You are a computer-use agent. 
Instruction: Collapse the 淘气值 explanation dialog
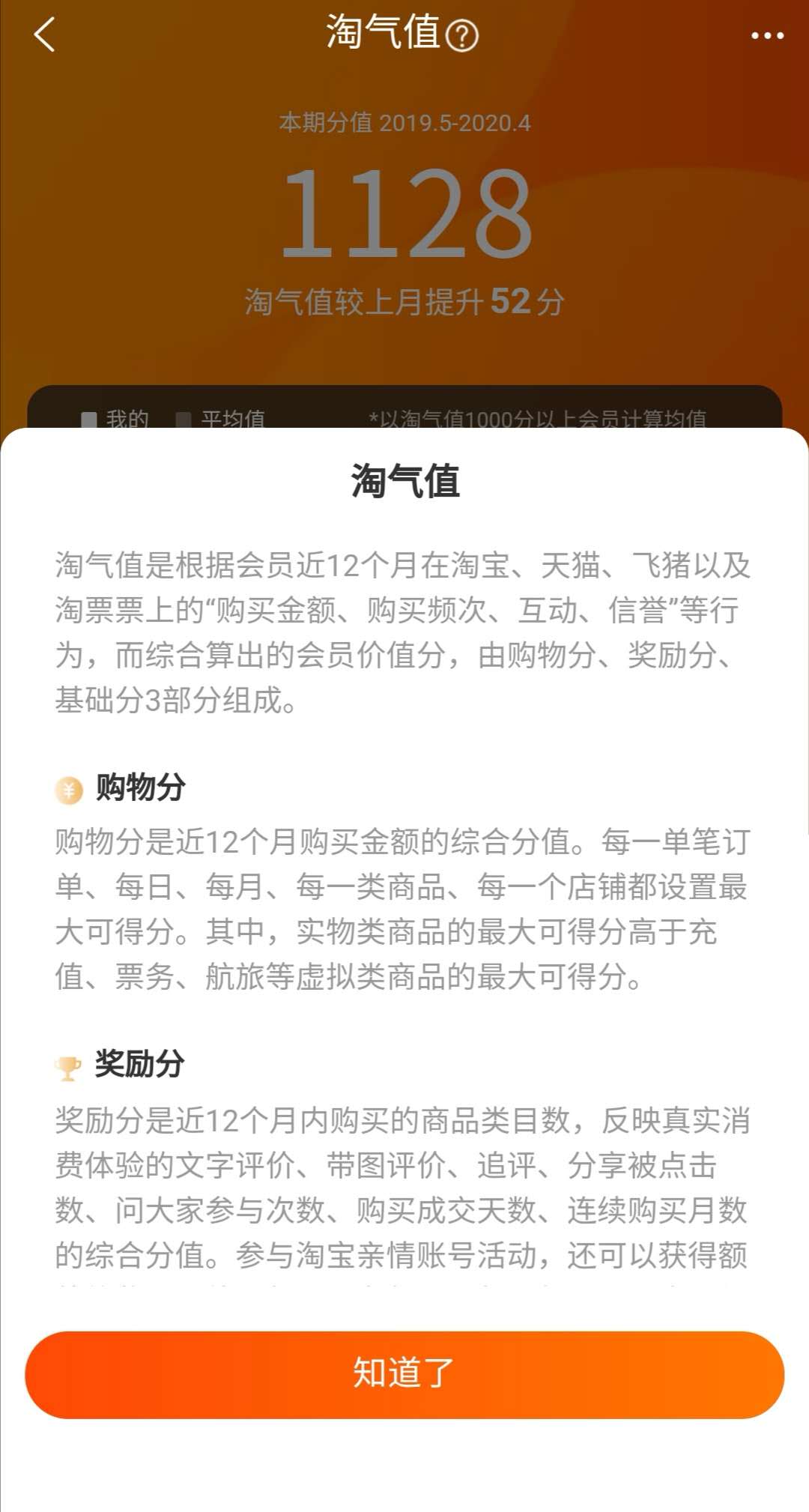pyautogui.click(x=404, y=1374)
